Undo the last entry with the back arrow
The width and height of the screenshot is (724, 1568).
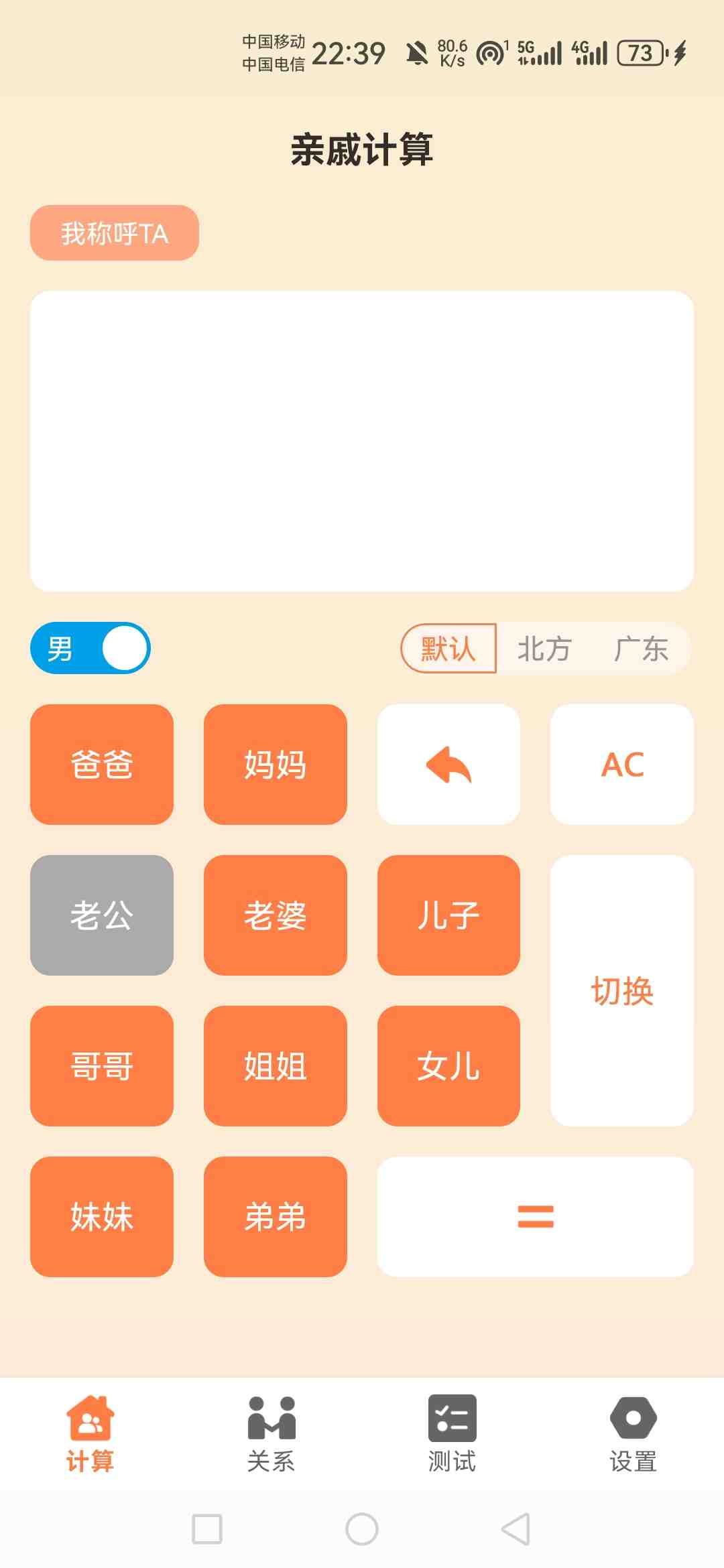(448, 765)
